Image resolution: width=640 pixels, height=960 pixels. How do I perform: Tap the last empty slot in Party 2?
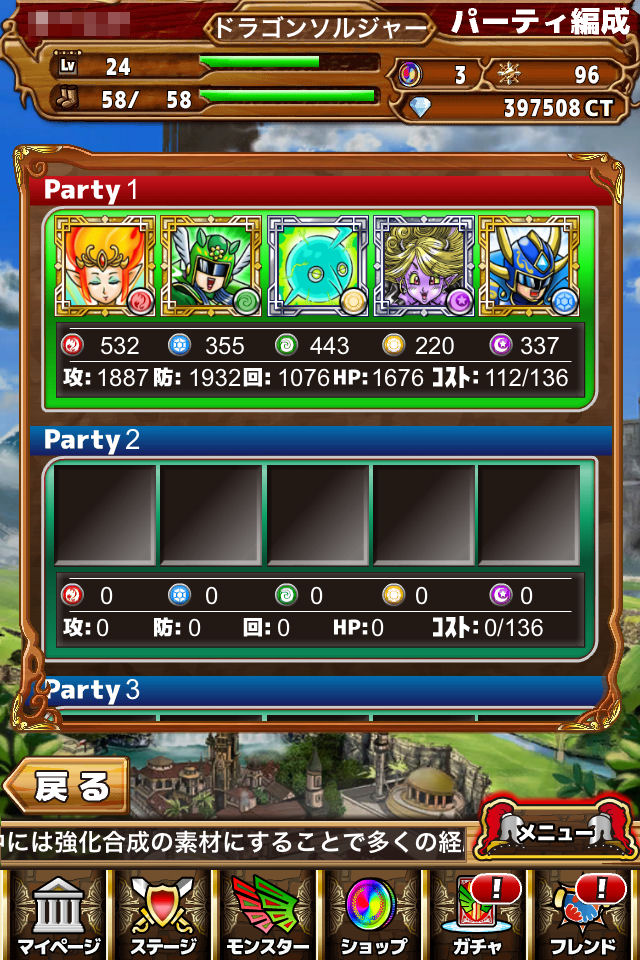pyautogui.click(x=531, y=516)
